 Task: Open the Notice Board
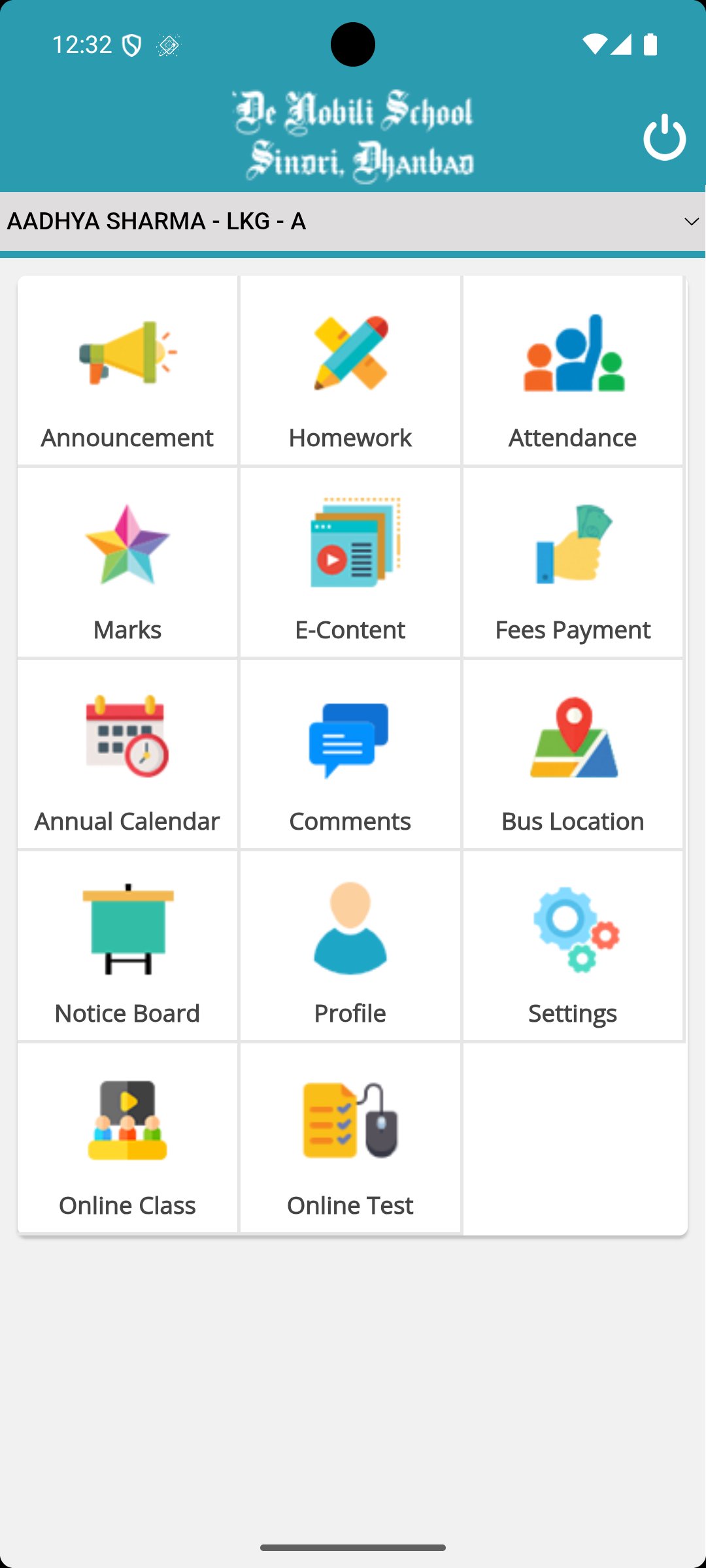(127, 946)
